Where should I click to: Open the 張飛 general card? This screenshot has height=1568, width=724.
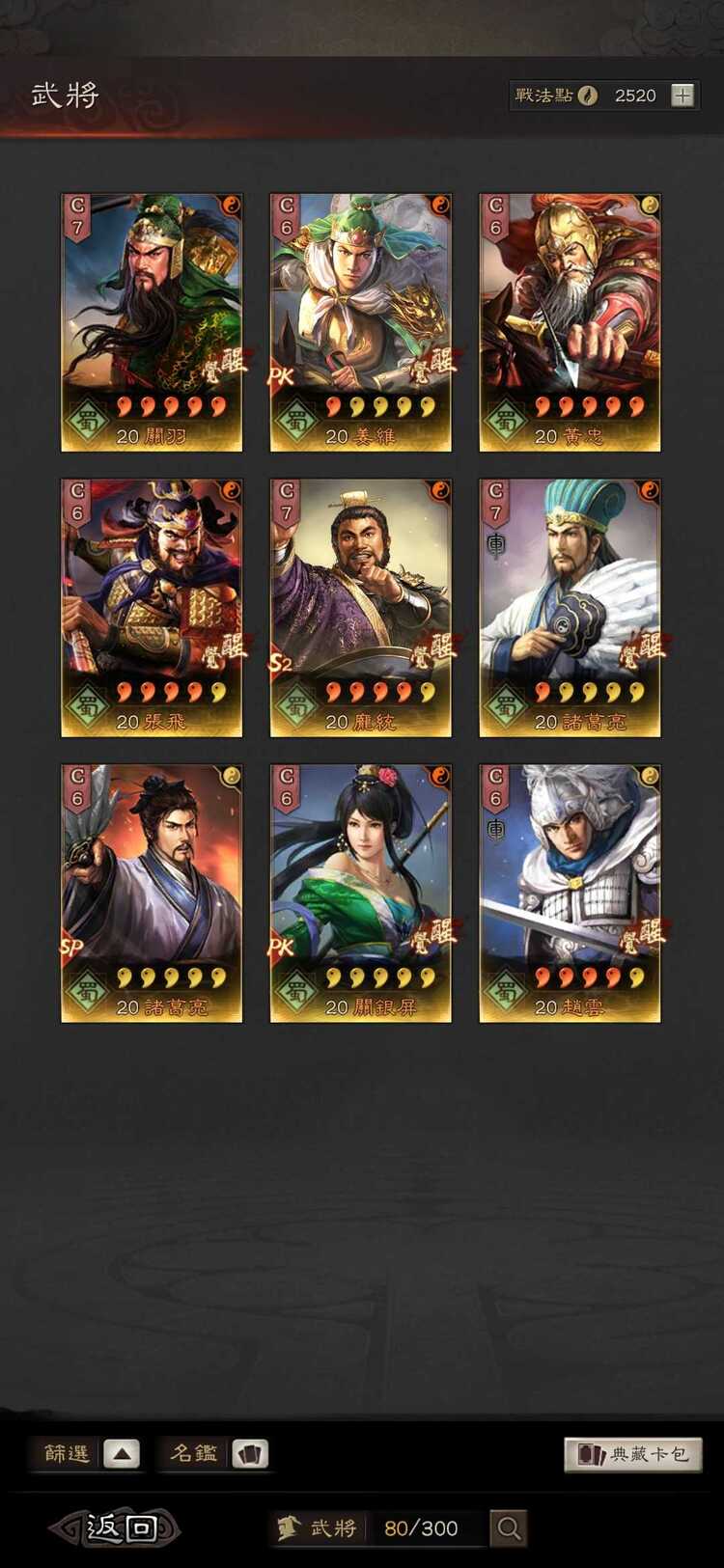pos(152,608)
